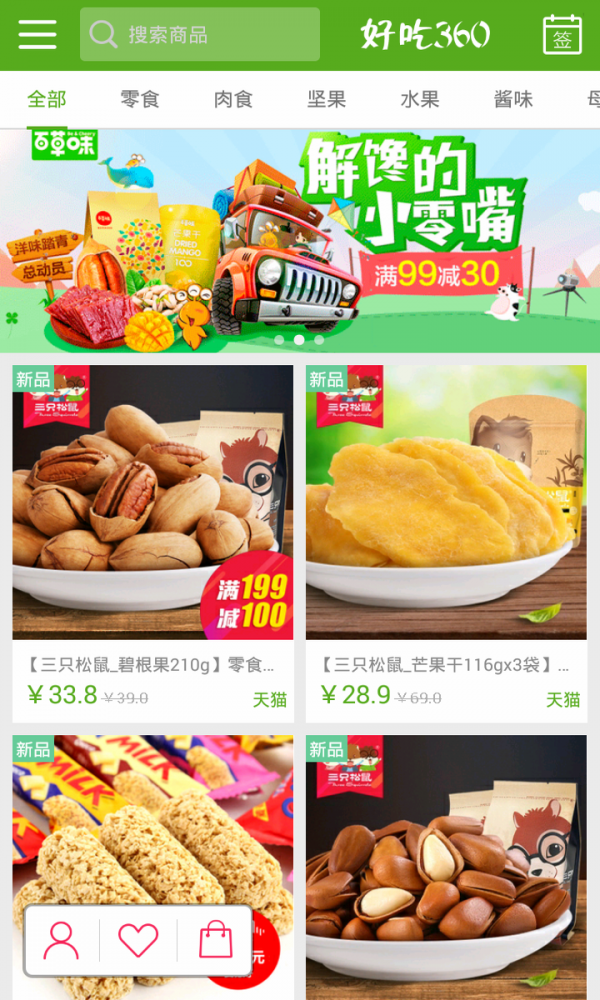The height and width of the screenshot is (1000, 600).
Task: Open the hamburger drawer menu
Action: 37,35
